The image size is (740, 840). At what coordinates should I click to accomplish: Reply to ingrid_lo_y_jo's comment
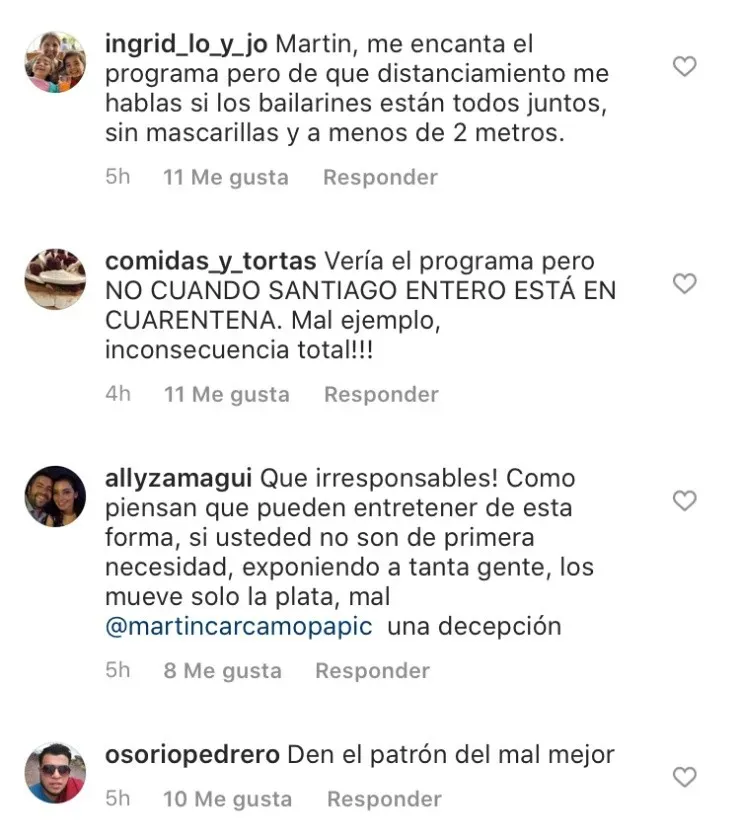[380, 177]
